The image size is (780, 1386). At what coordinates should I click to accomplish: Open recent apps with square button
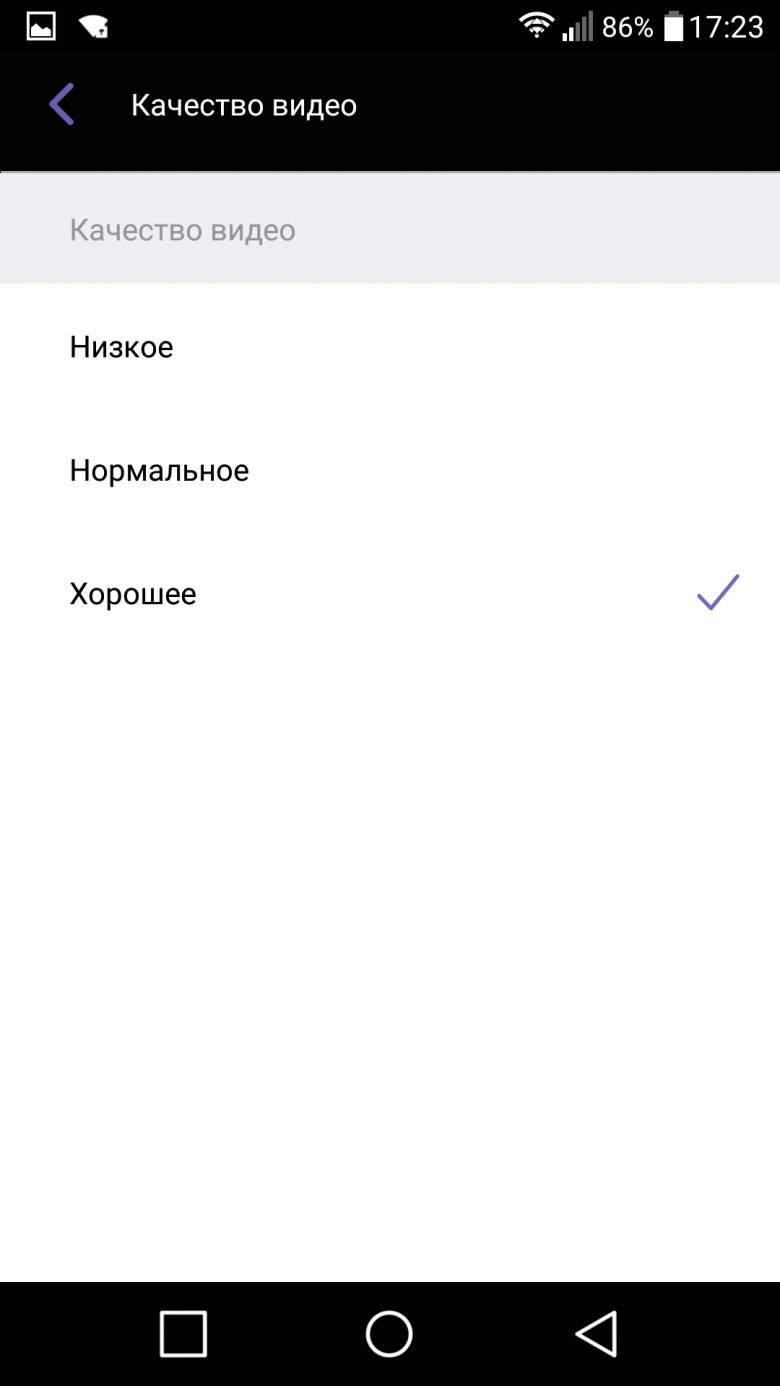pos(183,1333)
